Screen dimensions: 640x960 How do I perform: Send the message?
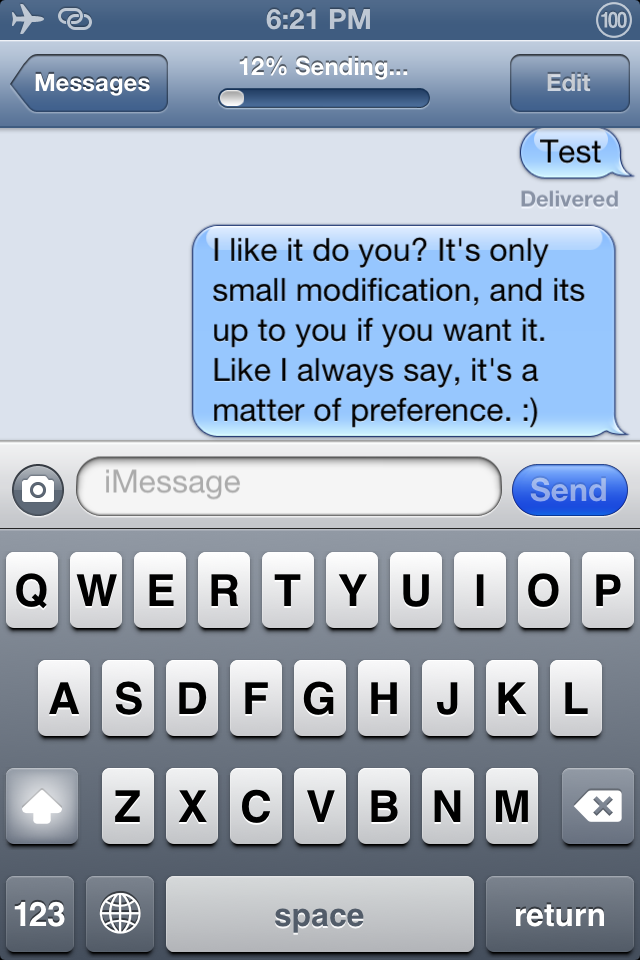tap(568, 490)
